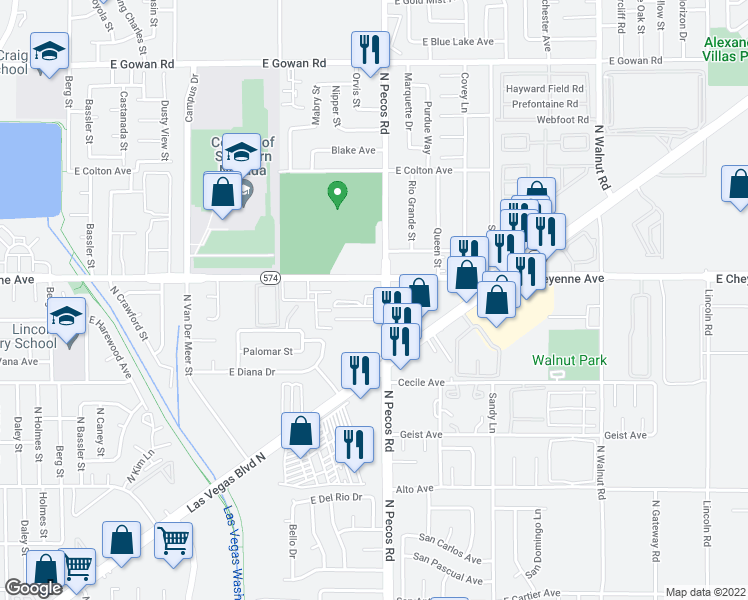Select the school marker at Craig School
Viewport: 748px width, 600px height.
(47, 52)
